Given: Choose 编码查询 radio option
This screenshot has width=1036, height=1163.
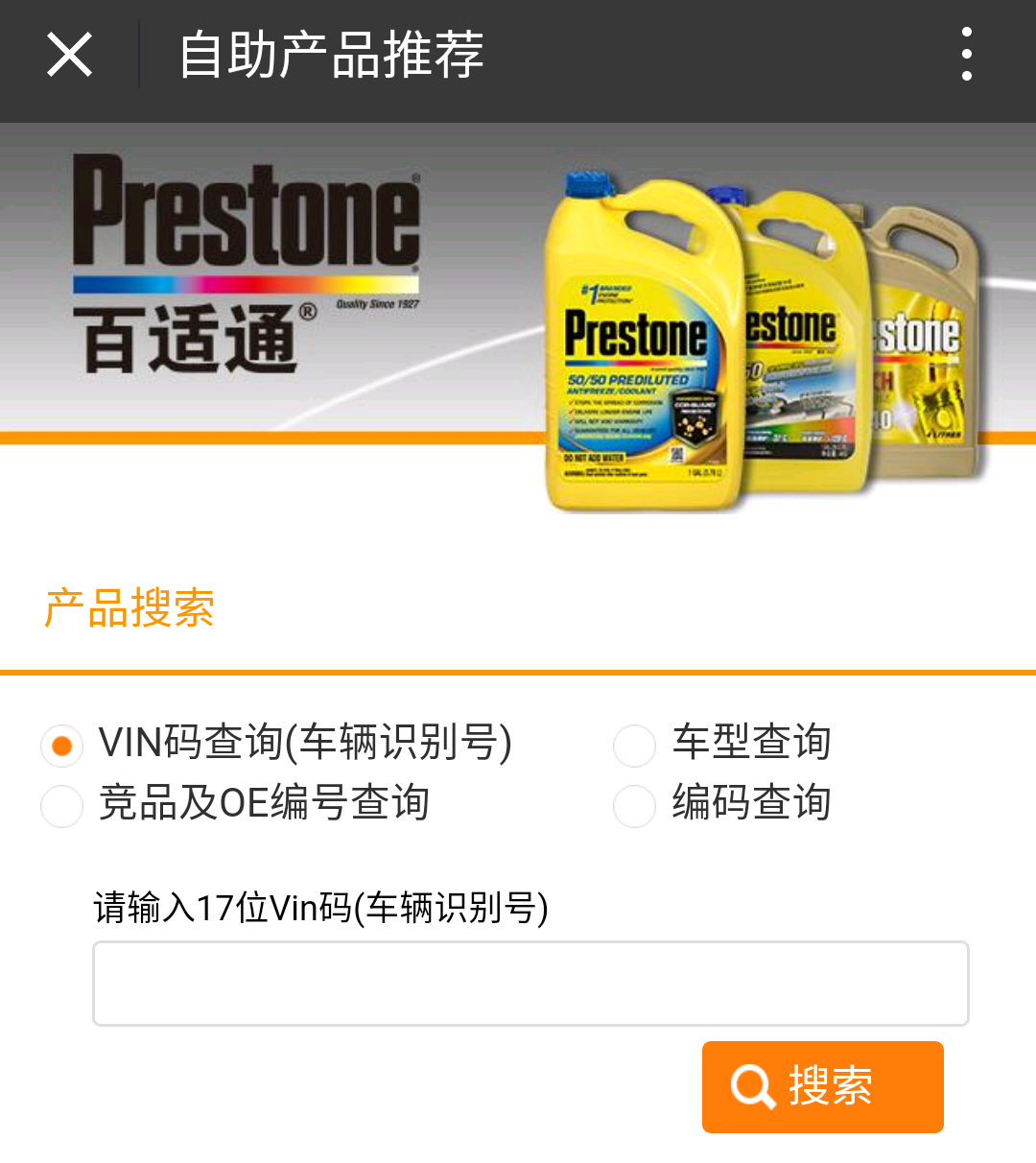Looking at the screenshot, I should (634, 805).
